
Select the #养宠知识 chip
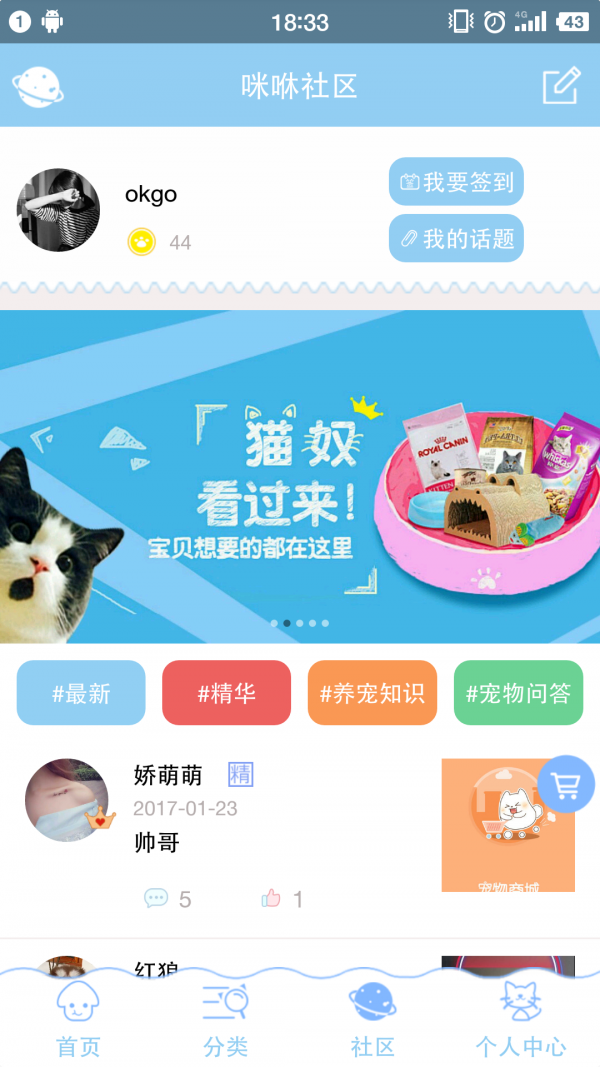tap(372, 693)
